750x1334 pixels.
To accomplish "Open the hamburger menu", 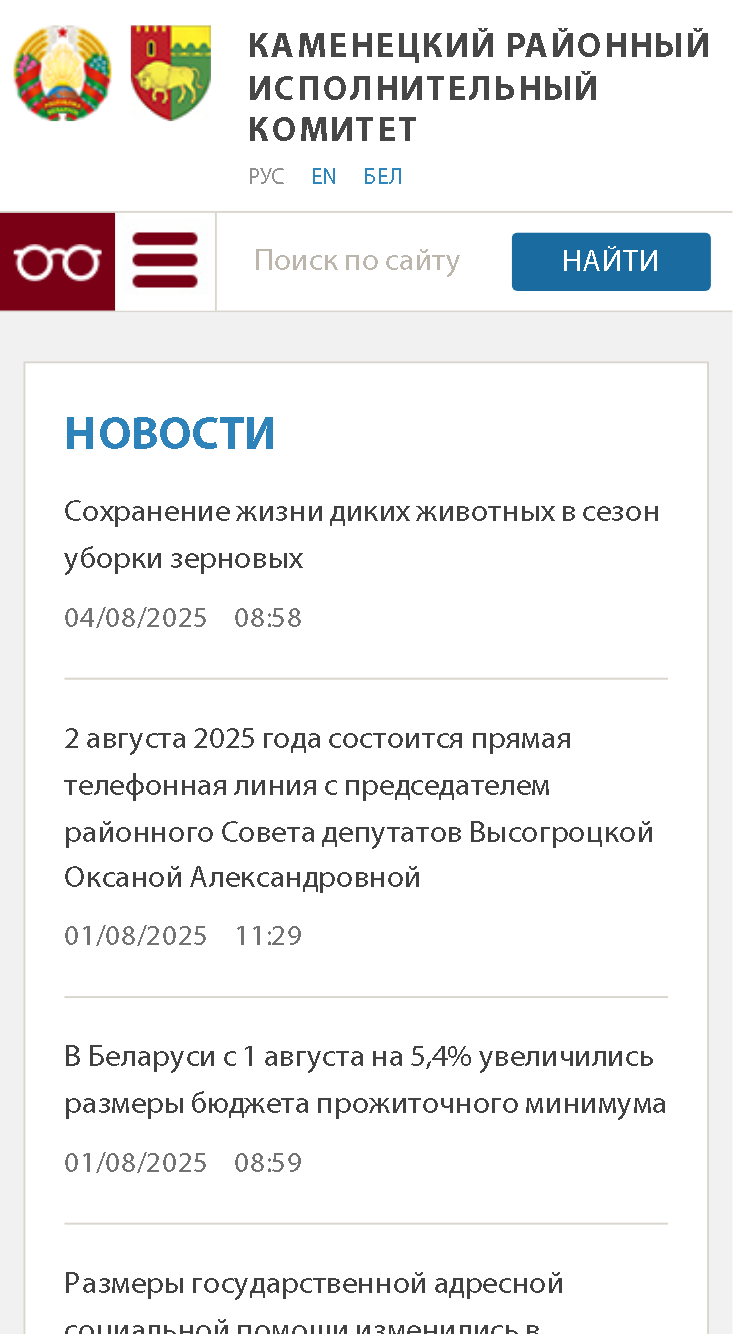I will point(165,262).
